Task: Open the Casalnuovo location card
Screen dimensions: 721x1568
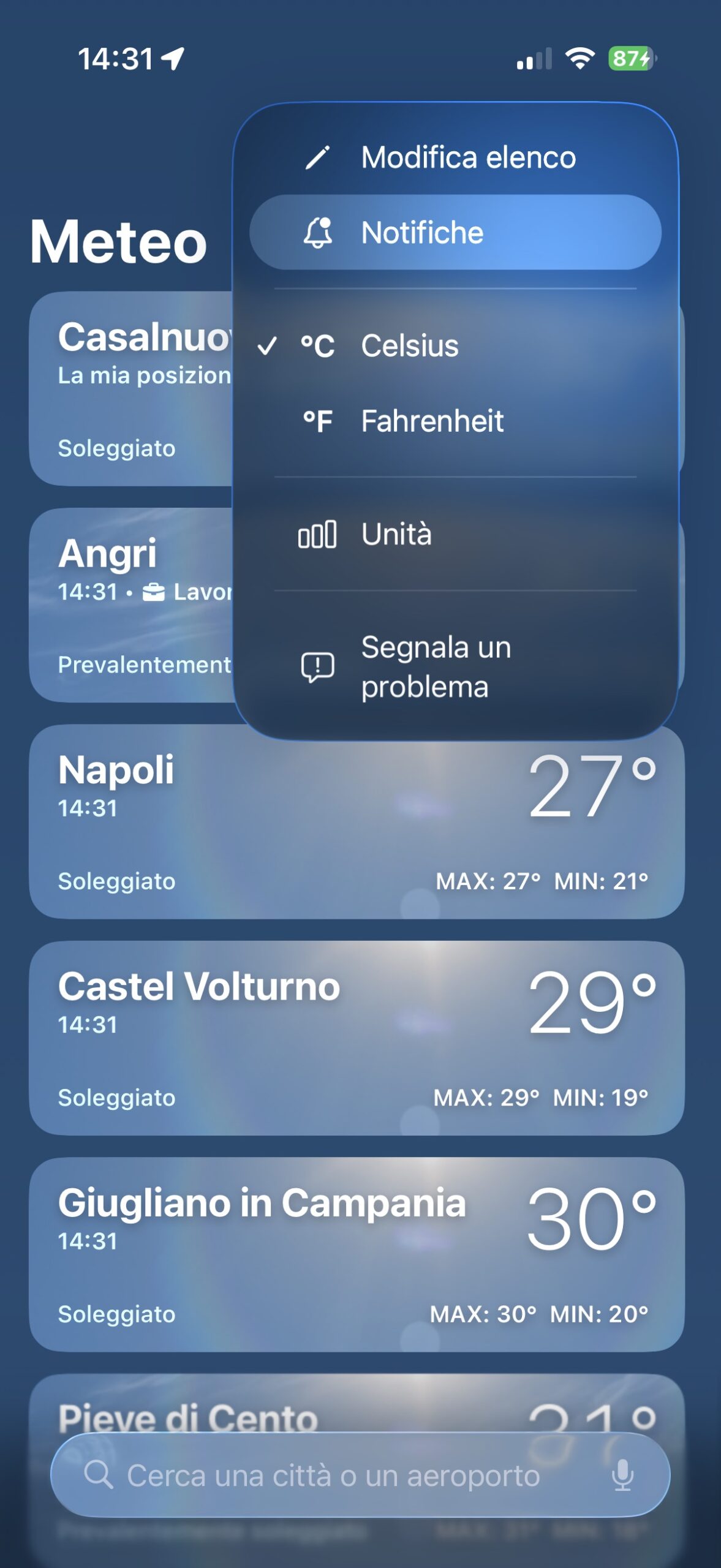Action: pyautogui.click(x=131, y=388)
